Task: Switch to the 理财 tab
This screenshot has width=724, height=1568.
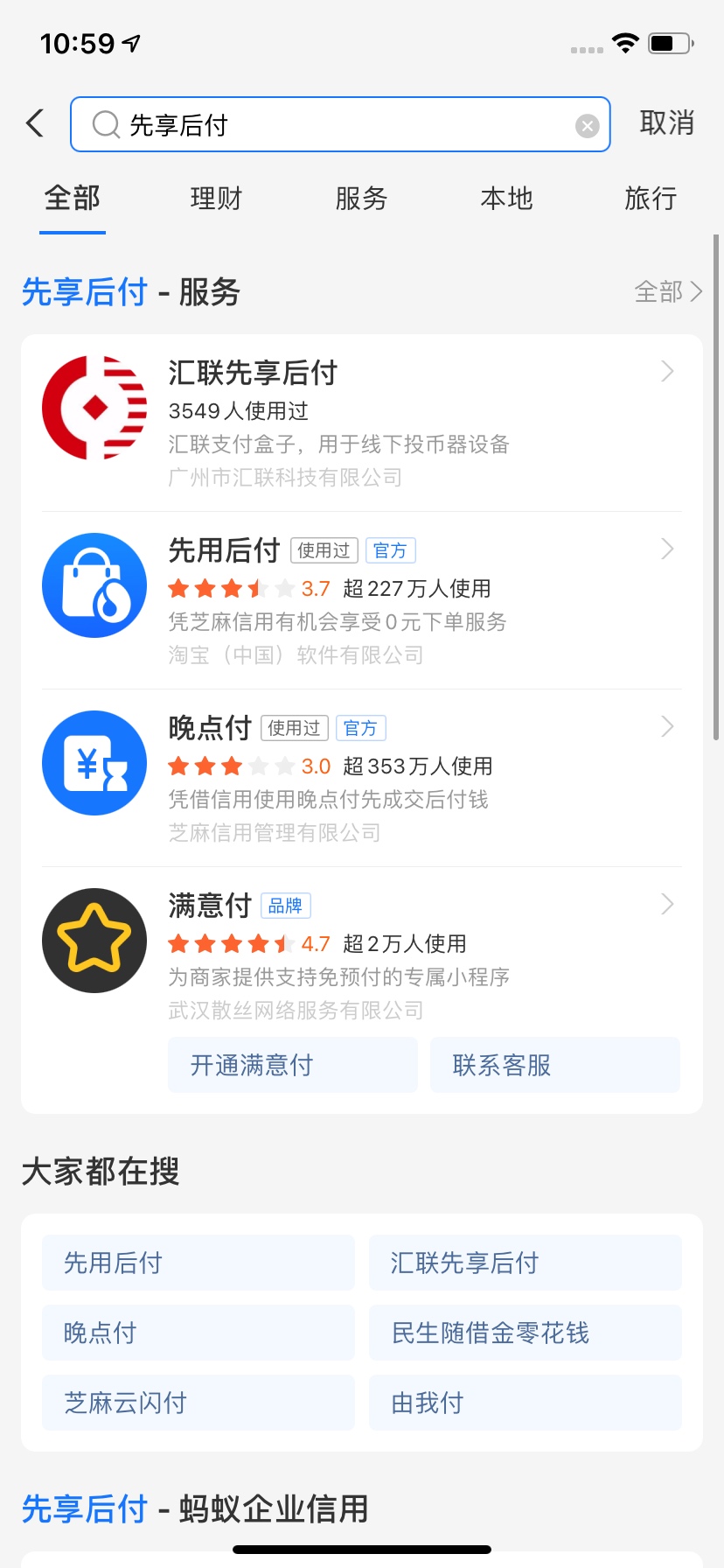Action: (216, 199)
